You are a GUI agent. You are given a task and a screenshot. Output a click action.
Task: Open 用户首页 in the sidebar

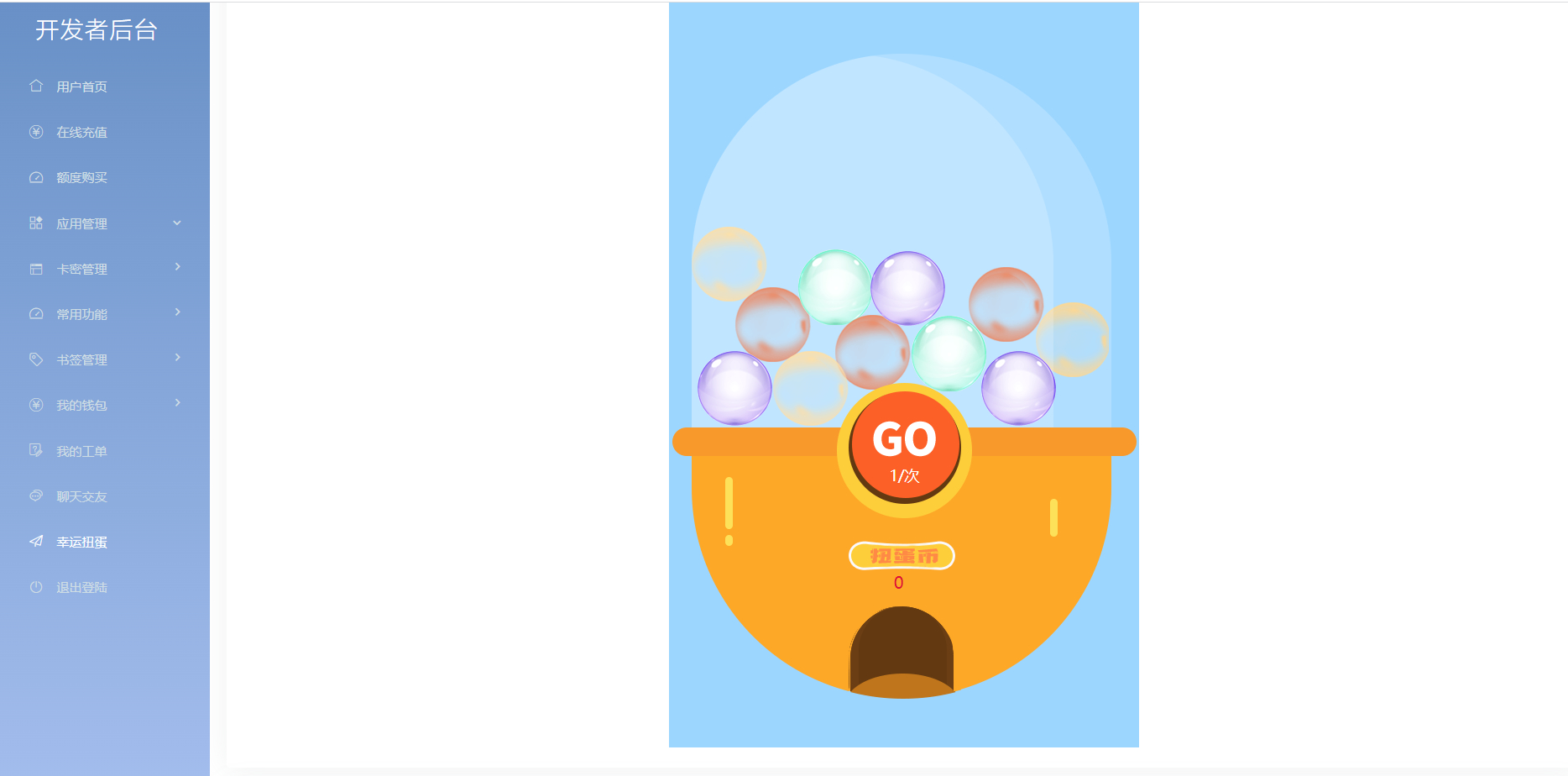click(x=81, y=87)
